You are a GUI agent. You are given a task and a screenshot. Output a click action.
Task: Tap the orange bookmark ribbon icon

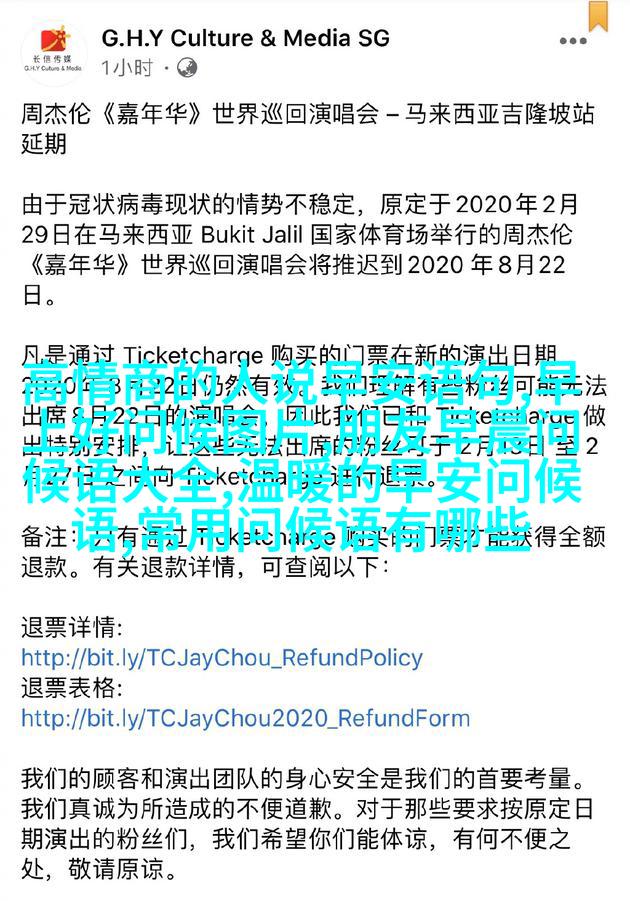pyautogui.click(x=598, y=15)
